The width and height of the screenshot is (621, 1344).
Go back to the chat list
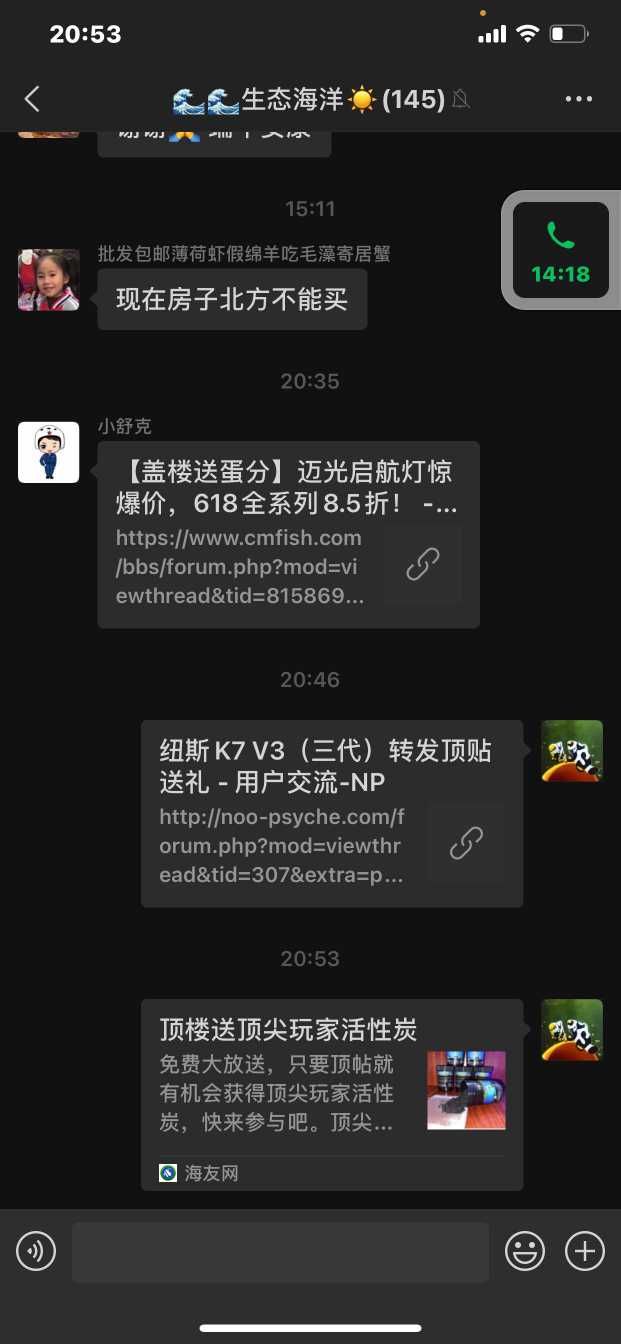32,98
